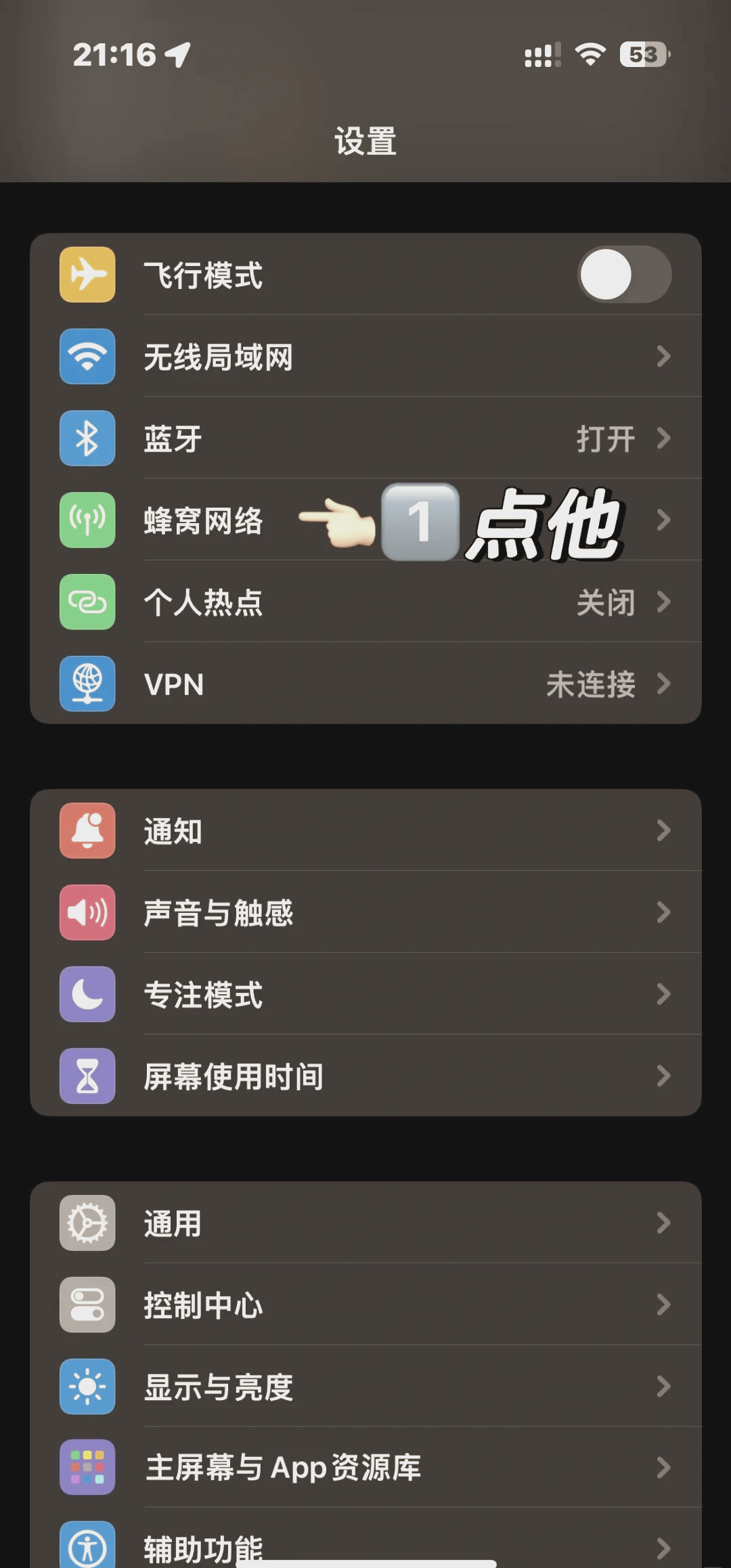This screenshot has width=731, height=1568.
Task: Tap the blue Wi-Fi (无线局域网) icon
Action: click(x=87, y=357)
